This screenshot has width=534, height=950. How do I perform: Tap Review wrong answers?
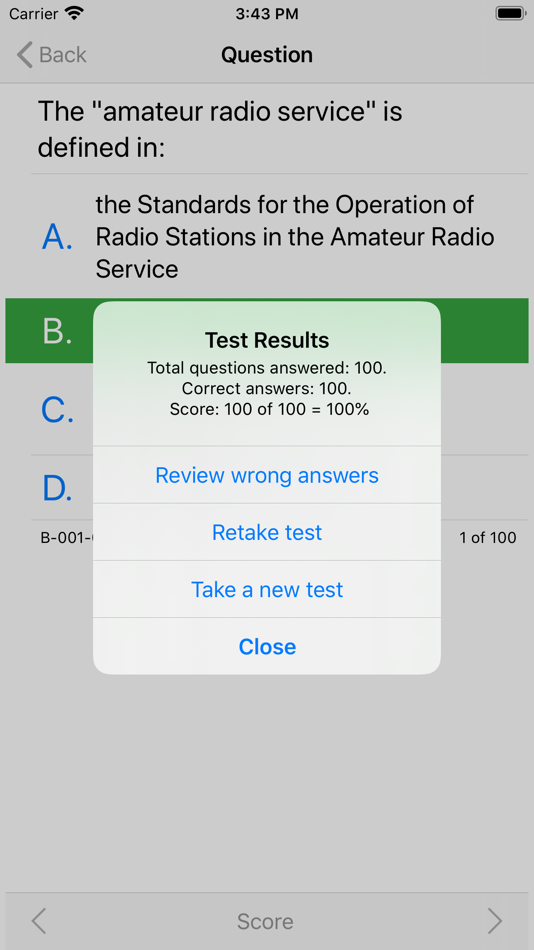tap(267, 475)
